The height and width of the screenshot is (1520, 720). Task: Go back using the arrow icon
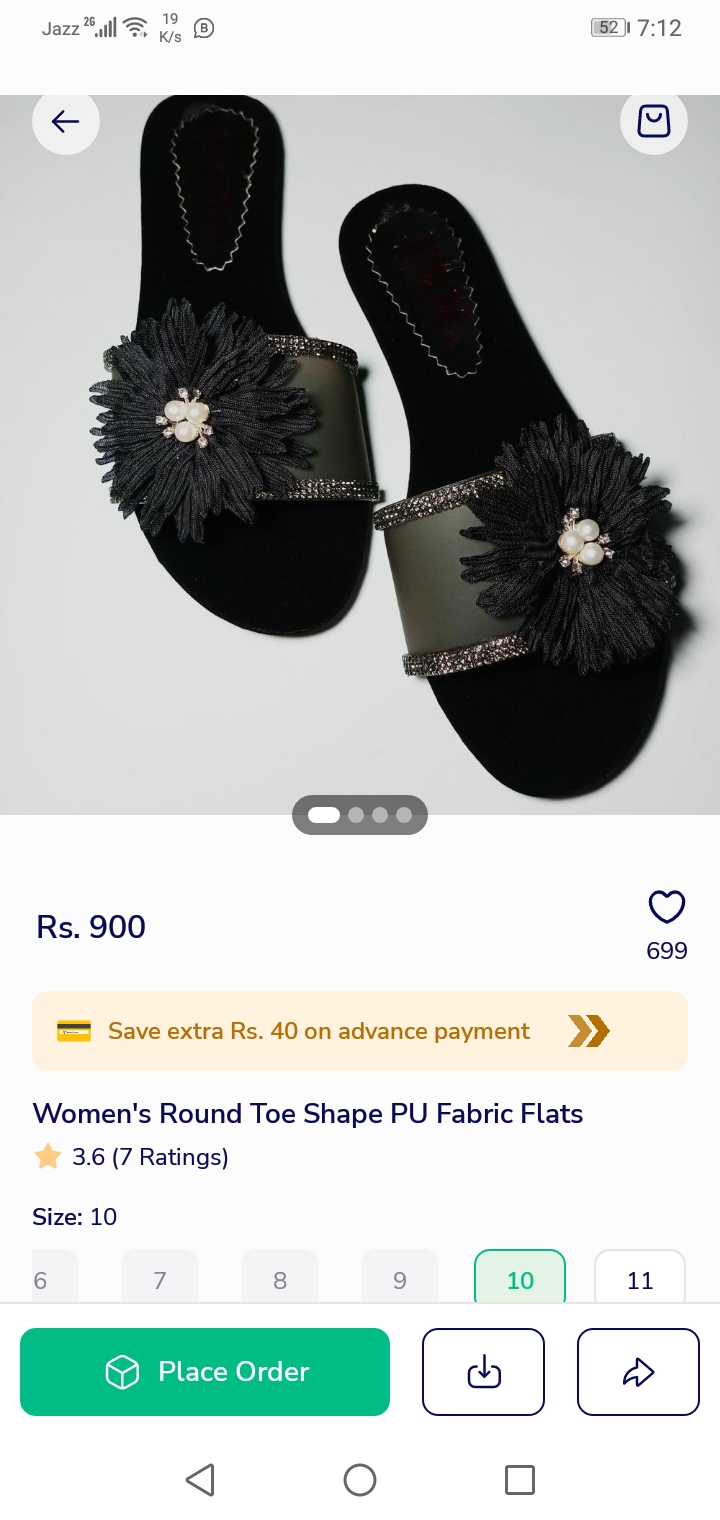[66, 122]
